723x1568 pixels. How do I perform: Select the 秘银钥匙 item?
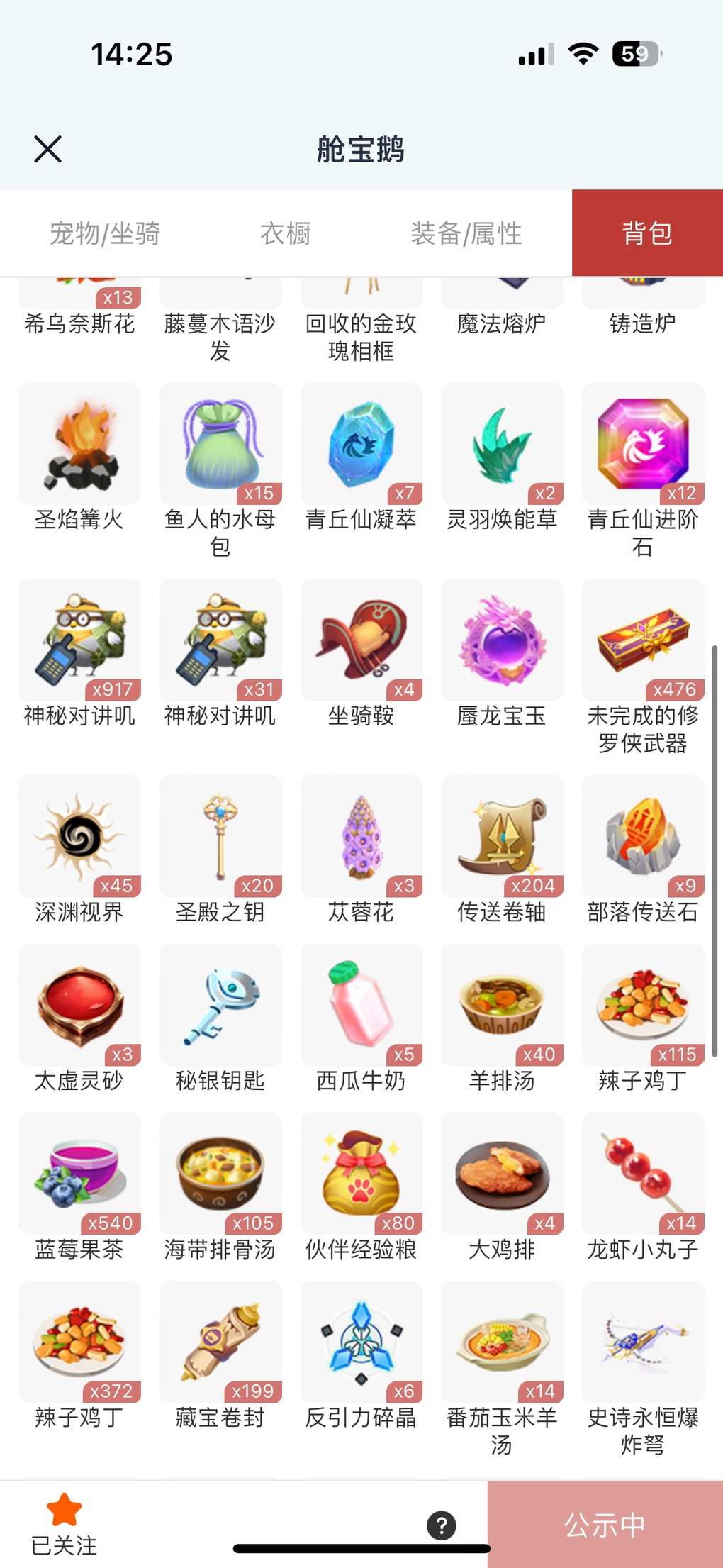point(220,1006)
